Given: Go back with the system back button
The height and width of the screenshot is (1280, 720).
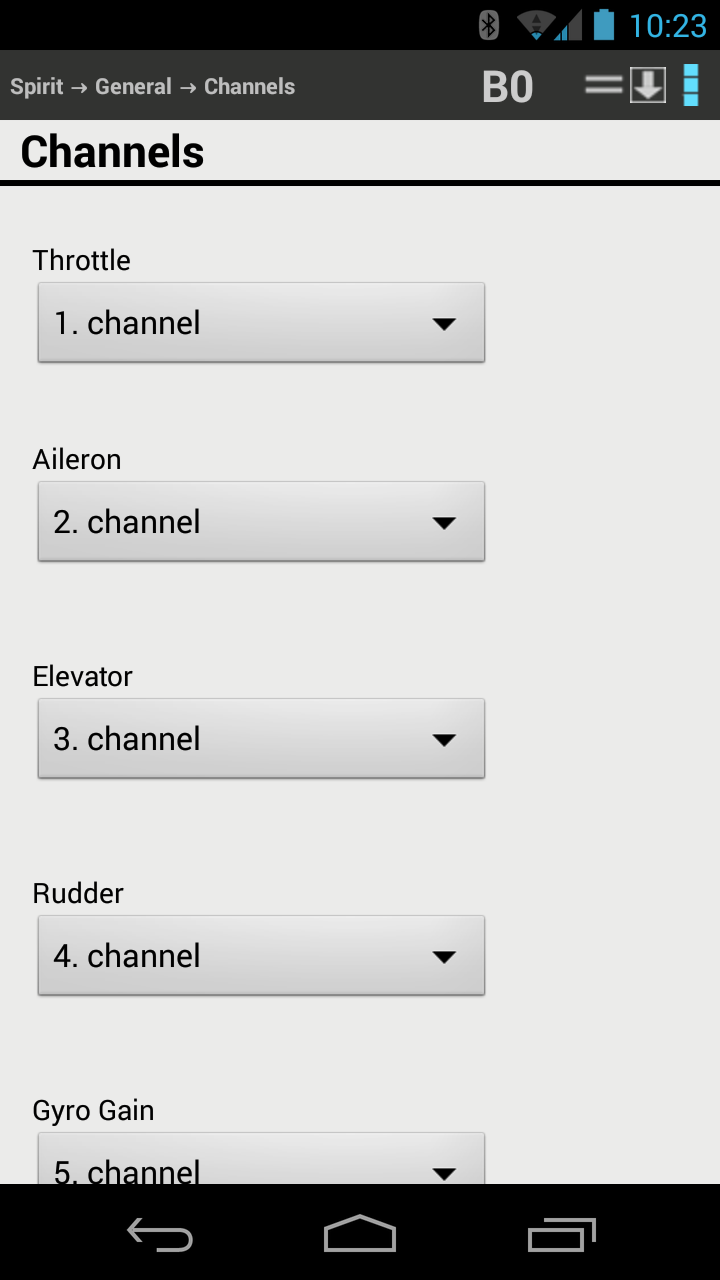Looking at the screenshot, I should [160, 1234].
